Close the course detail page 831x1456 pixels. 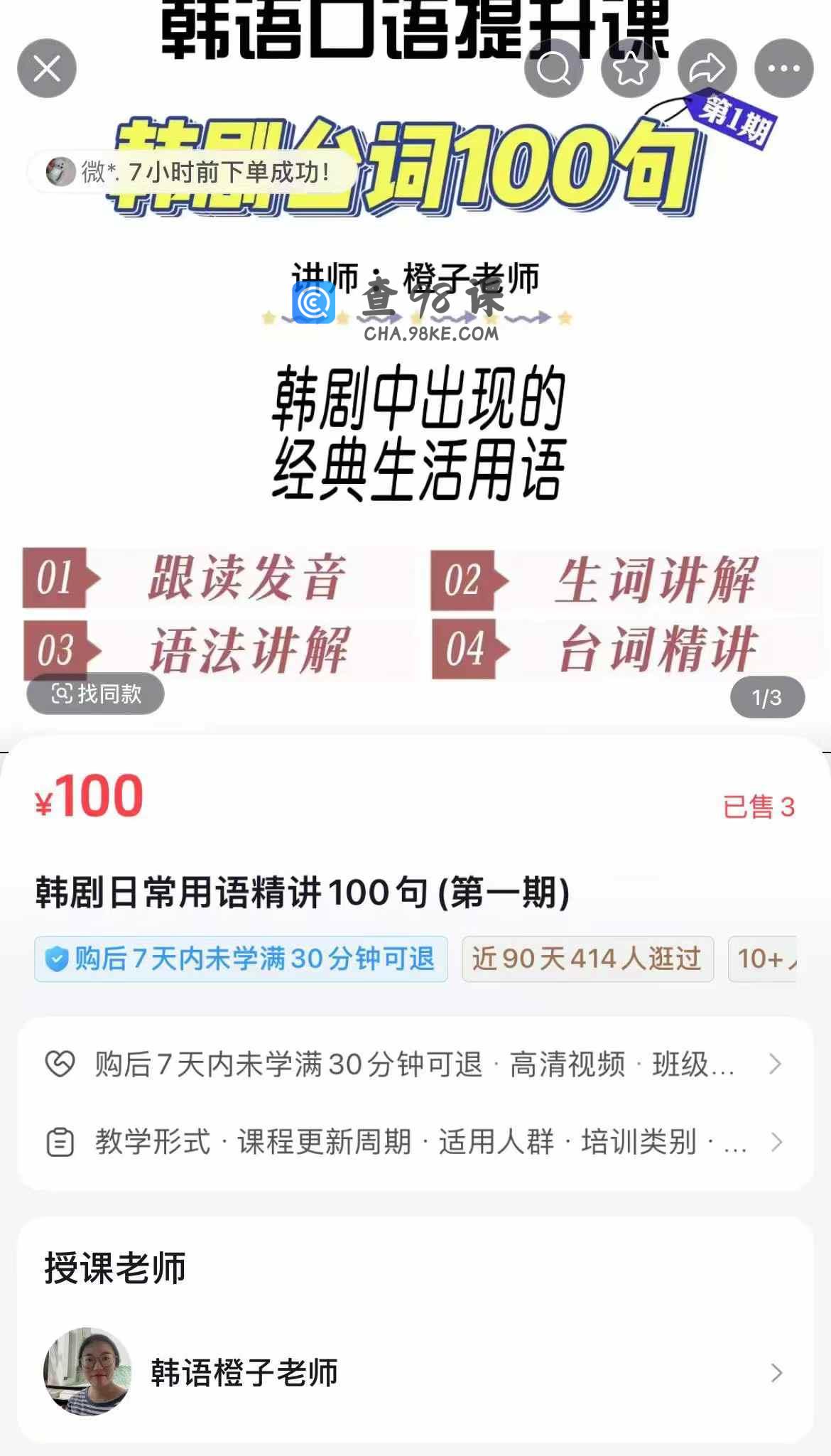tap(47, 69)
